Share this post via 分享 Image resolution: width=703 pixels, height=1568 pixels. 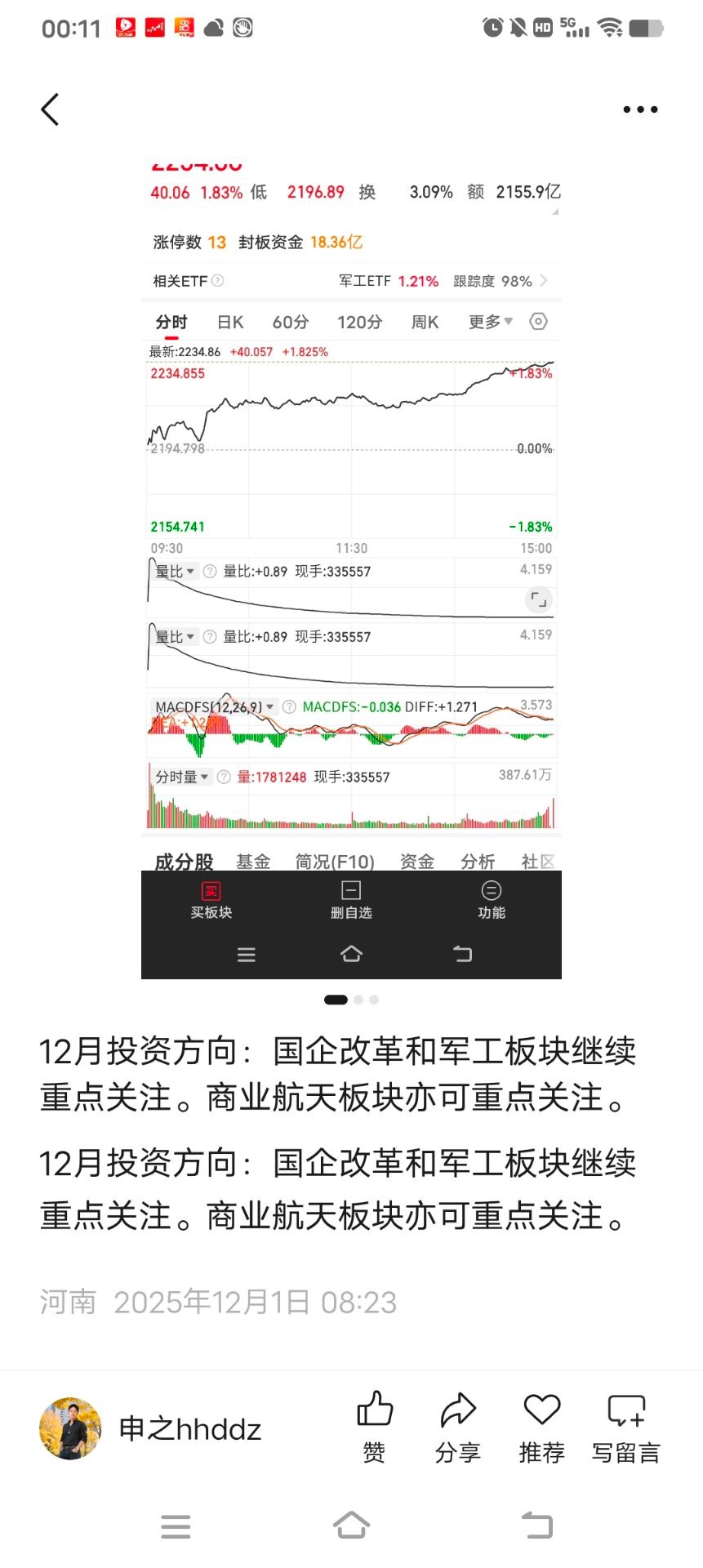tap(458, 1426)
